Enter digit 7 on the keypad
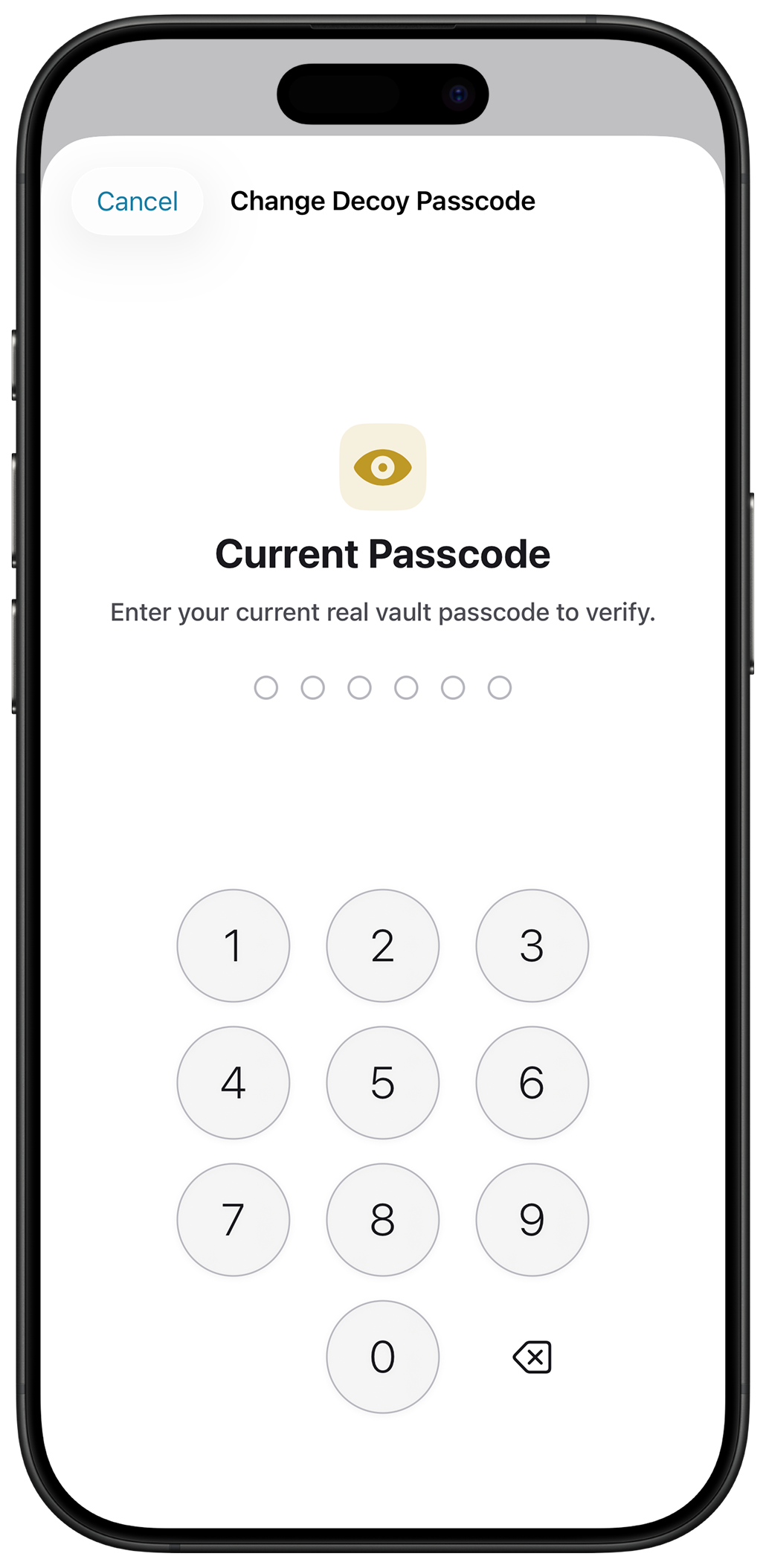The height and width of the screenshot is (1568, 766). click(x=234, y=1219)
